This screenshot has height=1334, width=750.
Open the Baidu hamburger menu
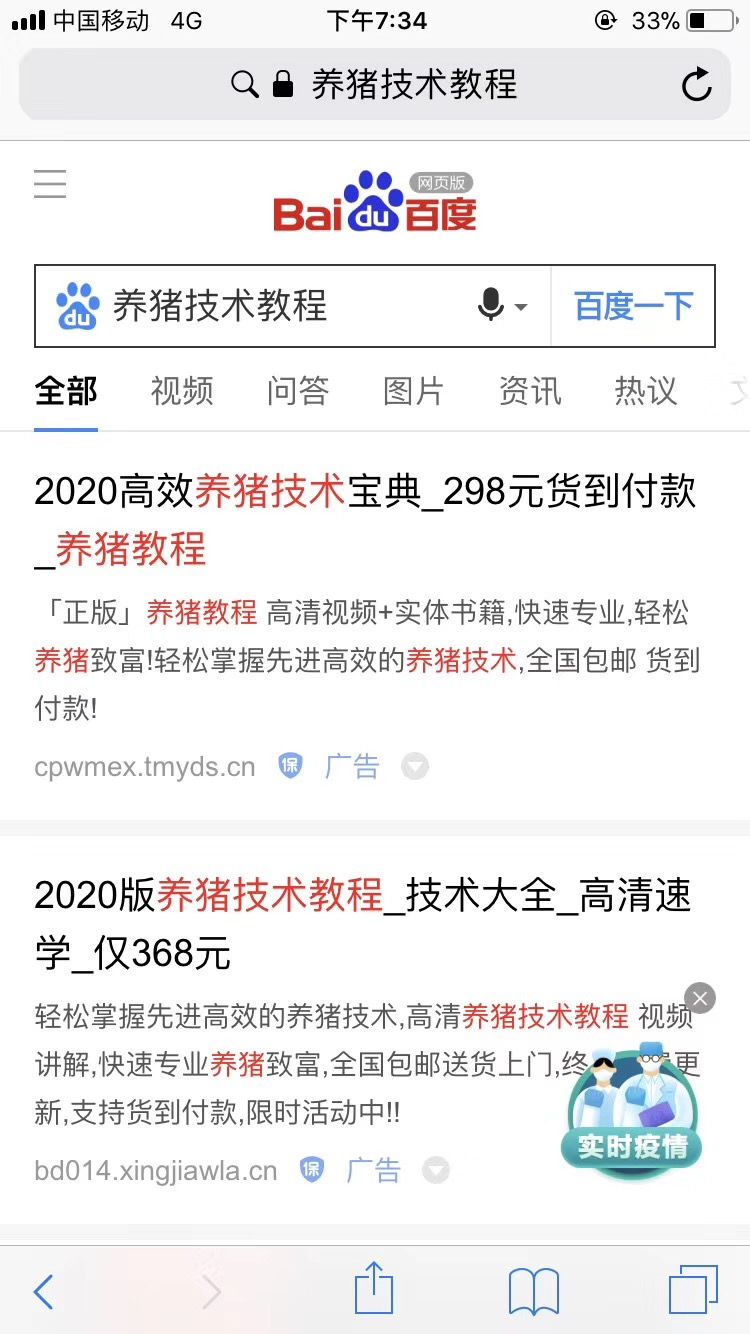coord(50,184)
